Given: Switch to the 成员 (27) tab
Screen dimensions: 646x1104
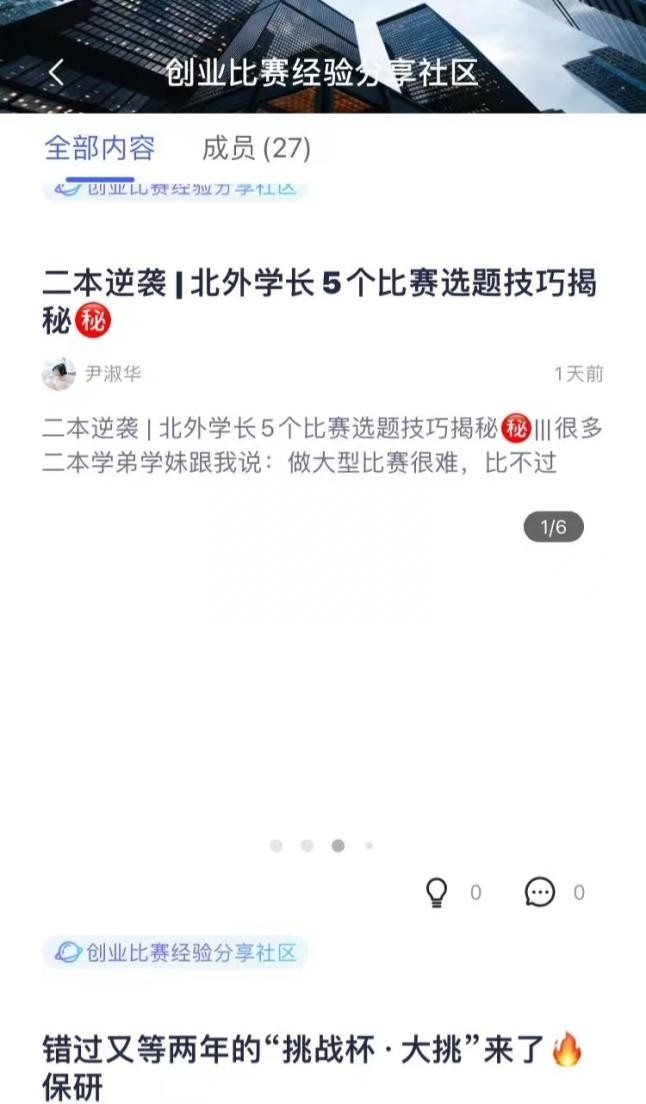Looking at the screenshot, I should coord(256,148).
